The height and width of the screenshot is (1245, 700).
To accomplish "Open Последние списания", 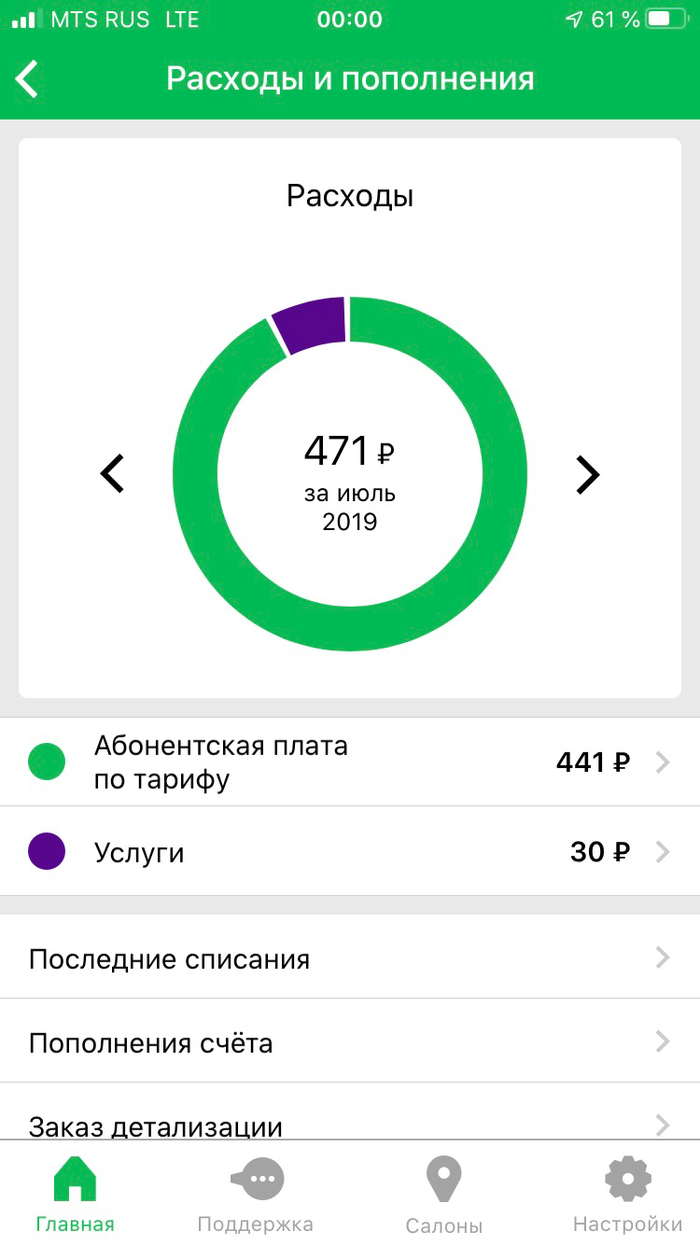I will tap(350, 959).
